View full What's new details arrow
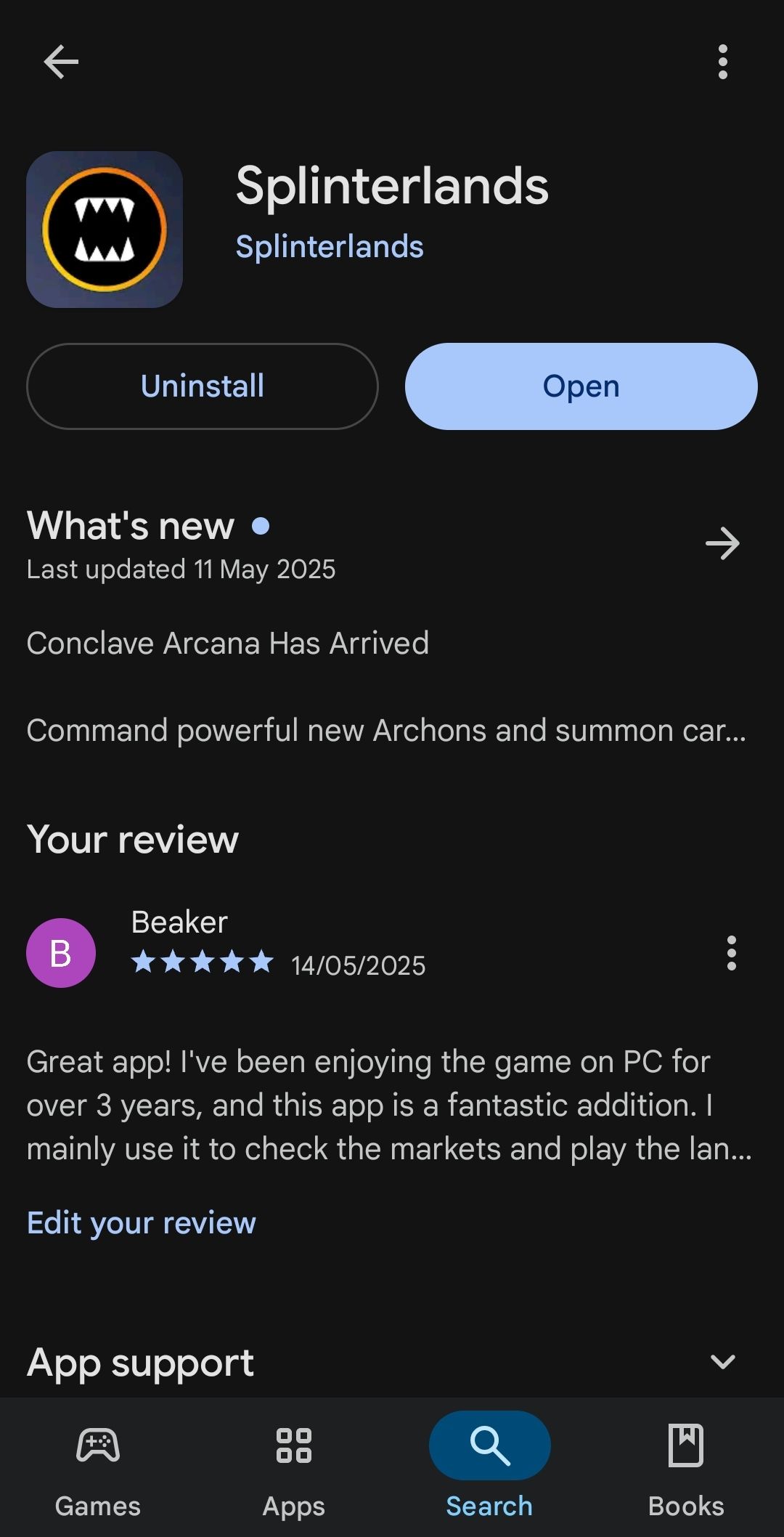 (722, 543)
